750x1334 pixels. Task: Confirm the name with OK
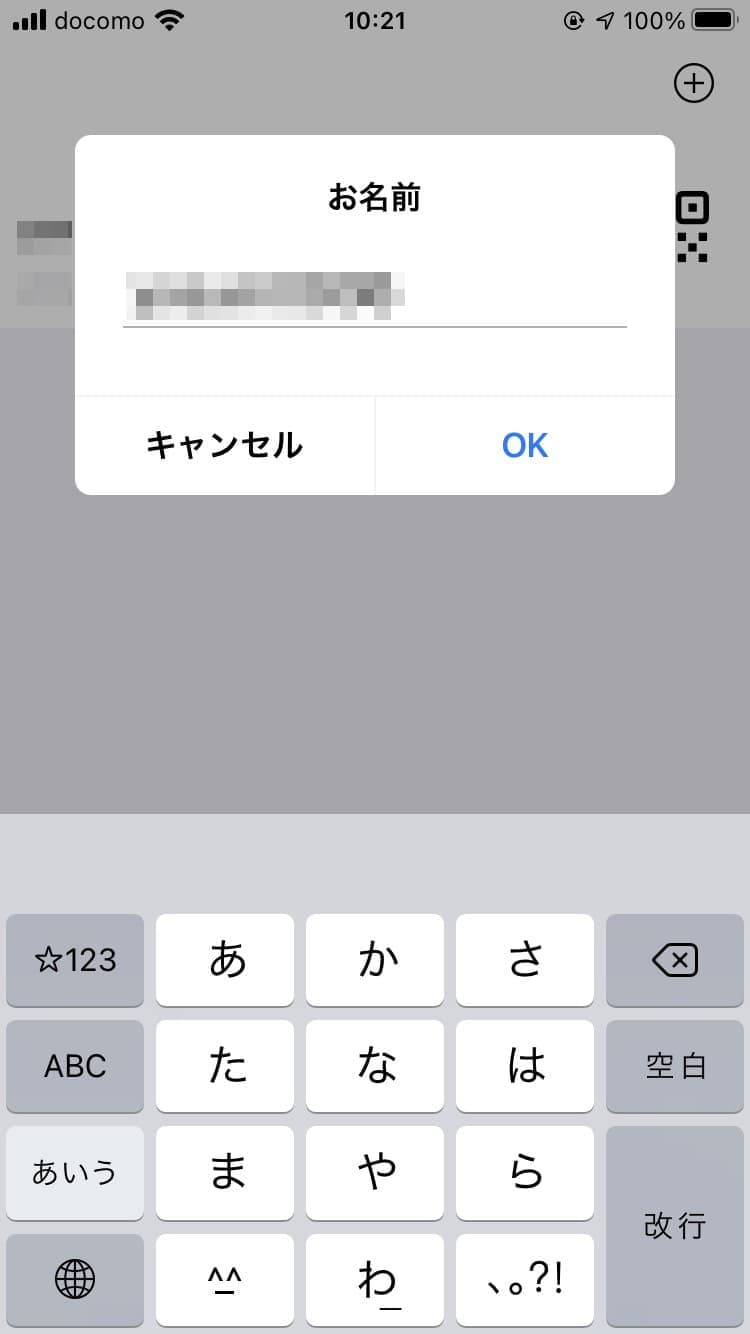525,445
